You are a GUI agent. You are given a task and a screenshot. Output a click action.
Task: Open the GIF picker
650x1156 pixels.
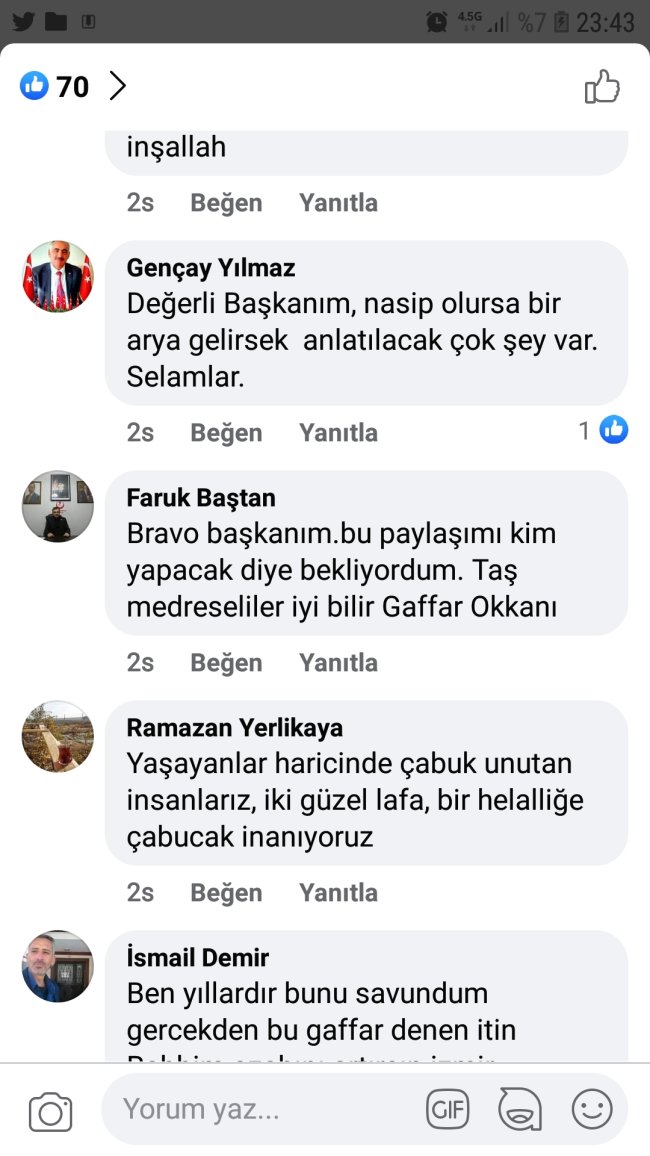pos(448,1109)
